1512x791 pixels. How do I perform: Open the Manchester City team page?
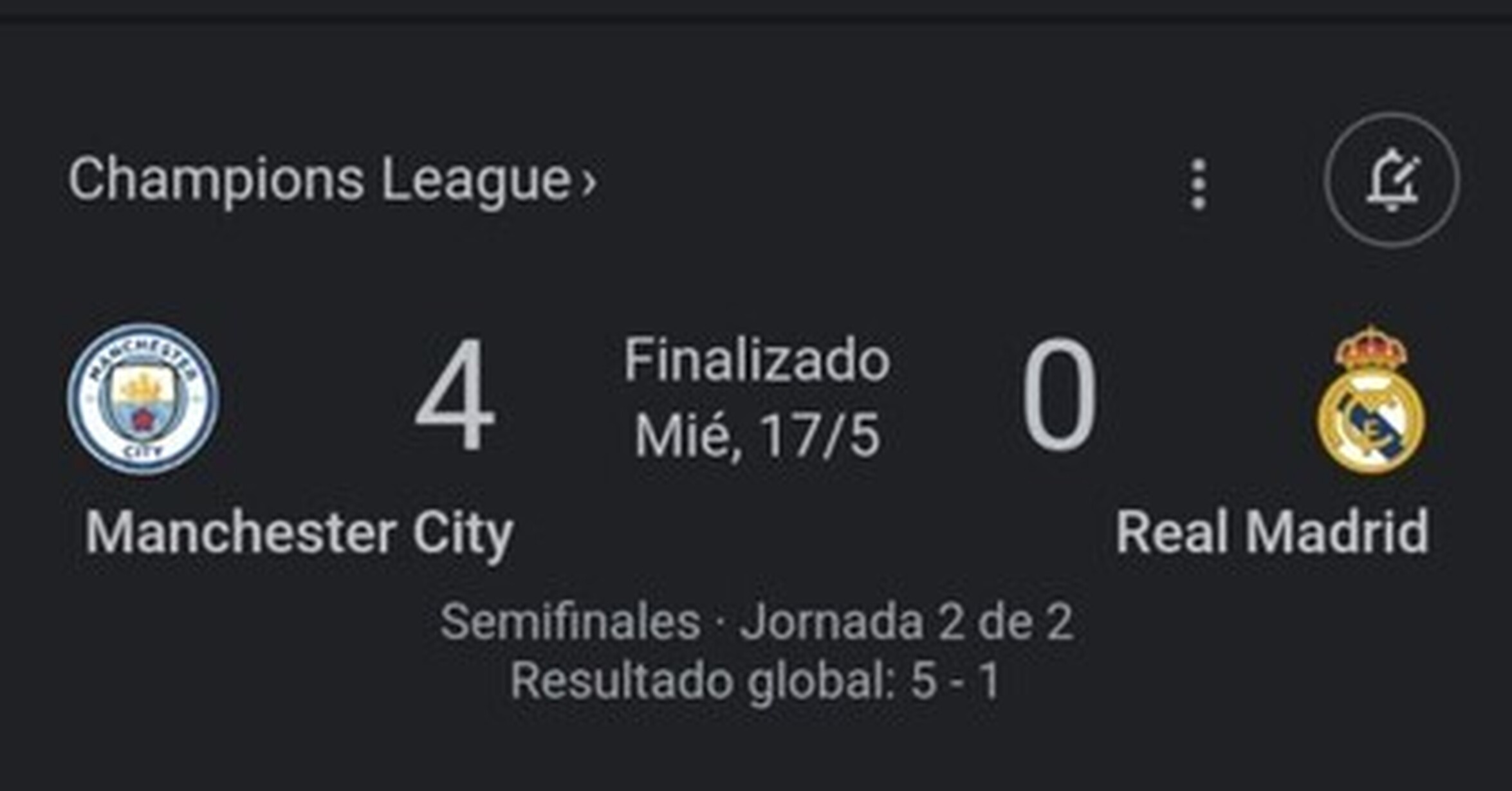pyautogui.click(x=299, y=532)
